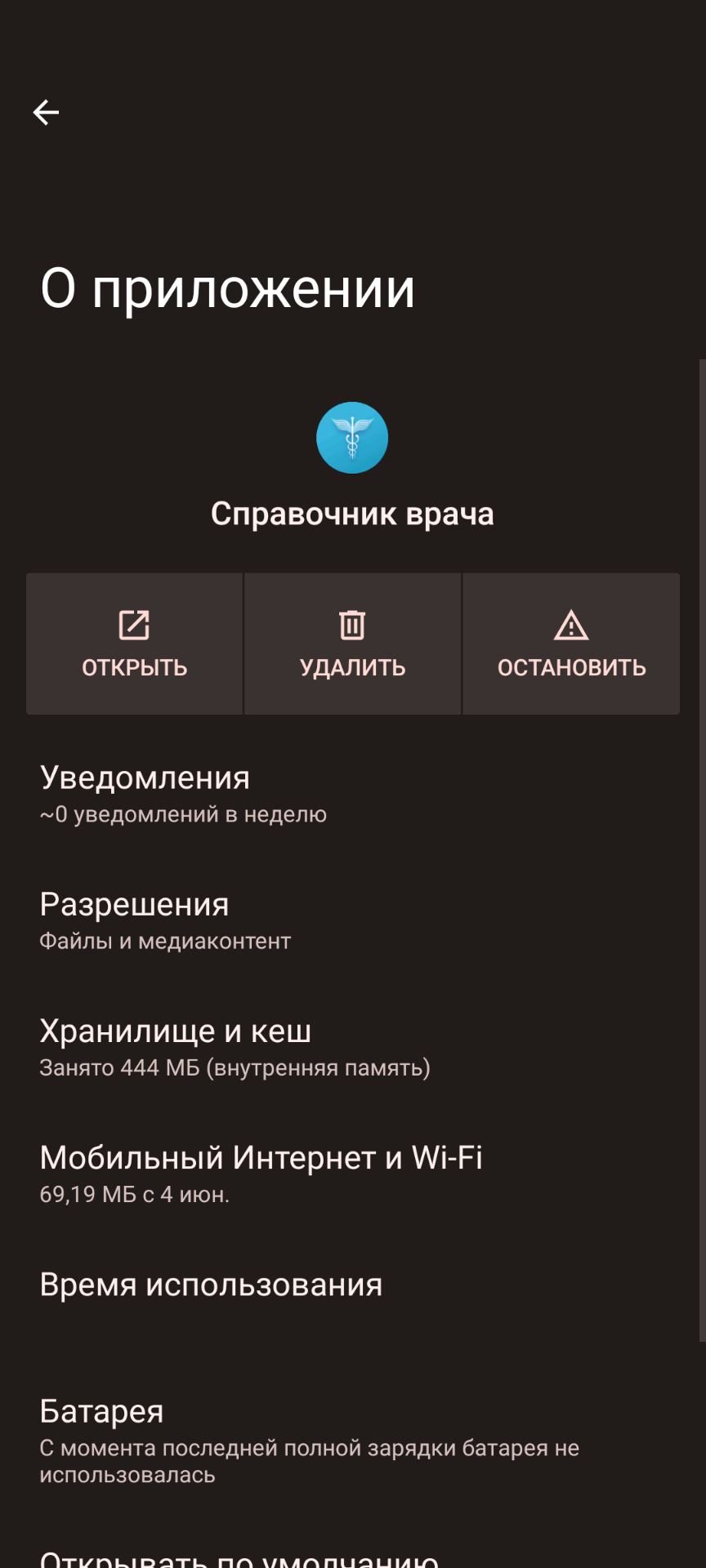Open the Справочник врача app
This screenshot has height=1568, width=706.
tap(135, 644)
